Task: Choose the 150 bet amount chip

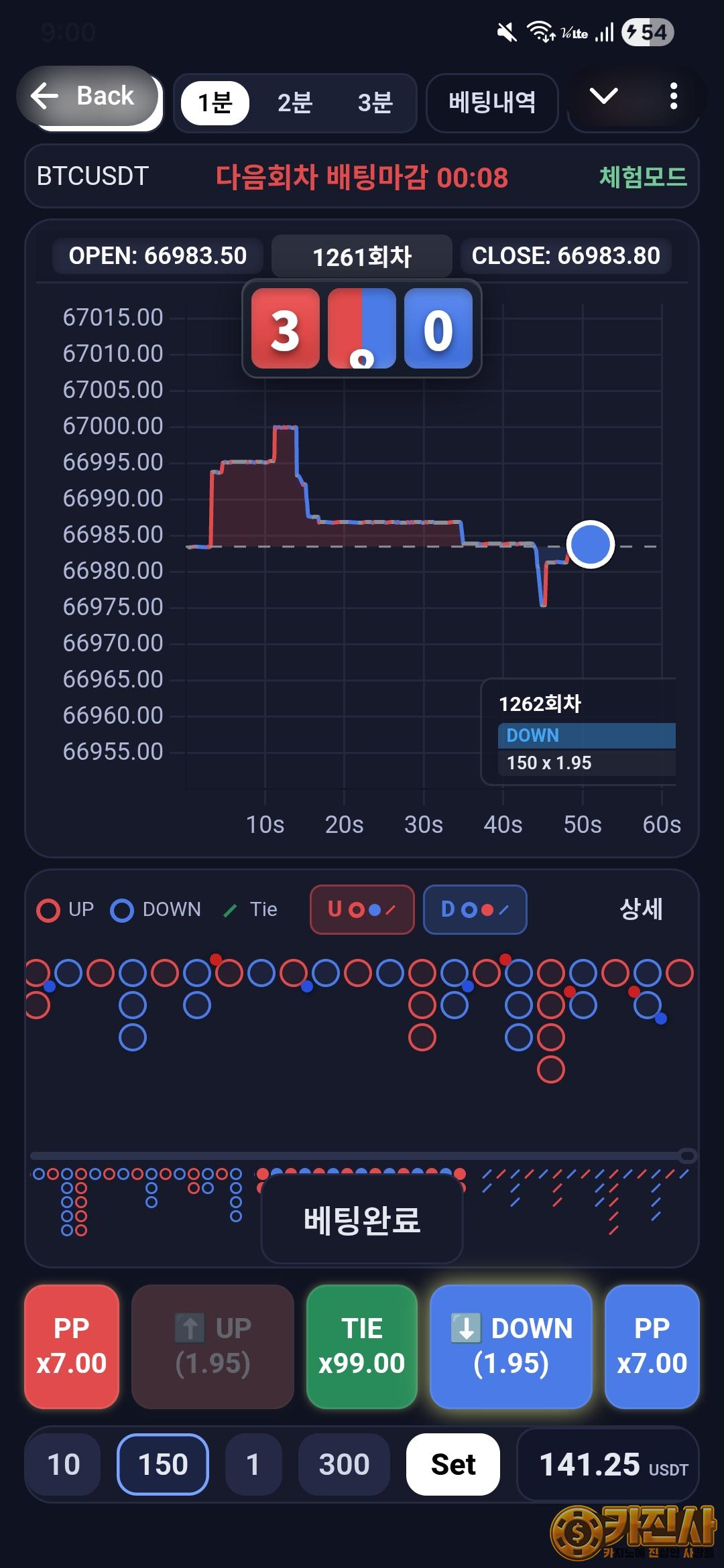Action: [163, 1464]
